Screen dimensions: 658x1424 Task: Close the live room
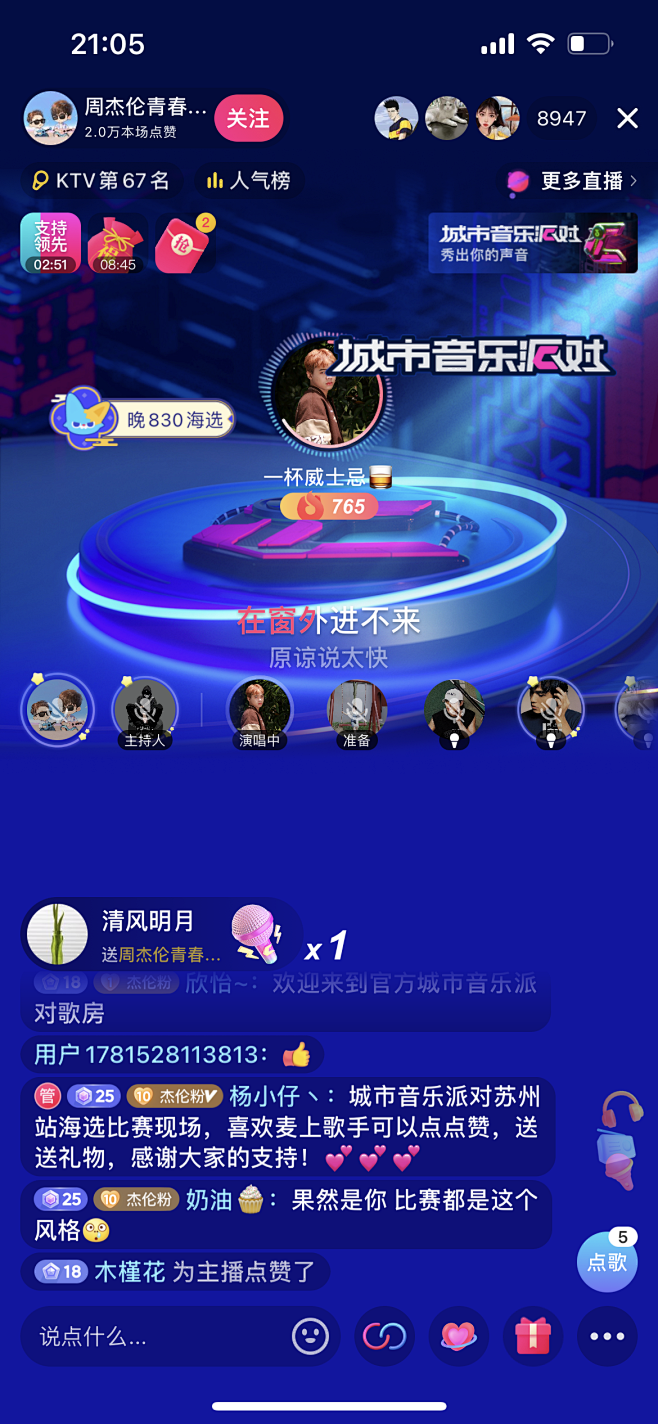click(627, 119)
